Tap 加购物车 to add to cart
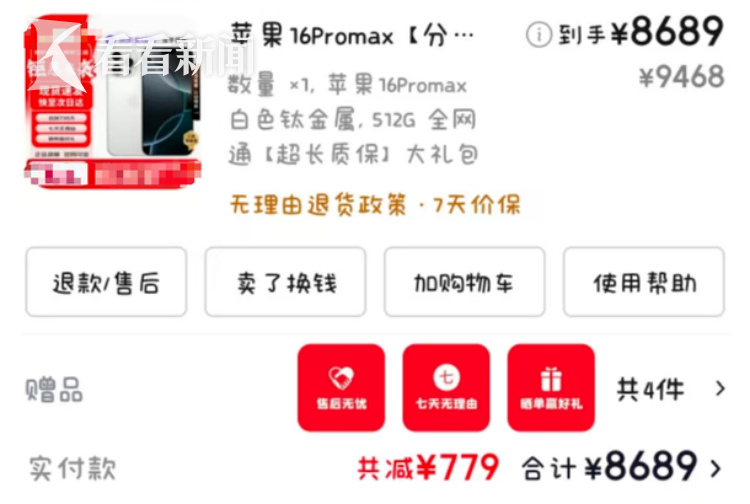This screenshot has width=750, height=504. [x=464, y=283]
